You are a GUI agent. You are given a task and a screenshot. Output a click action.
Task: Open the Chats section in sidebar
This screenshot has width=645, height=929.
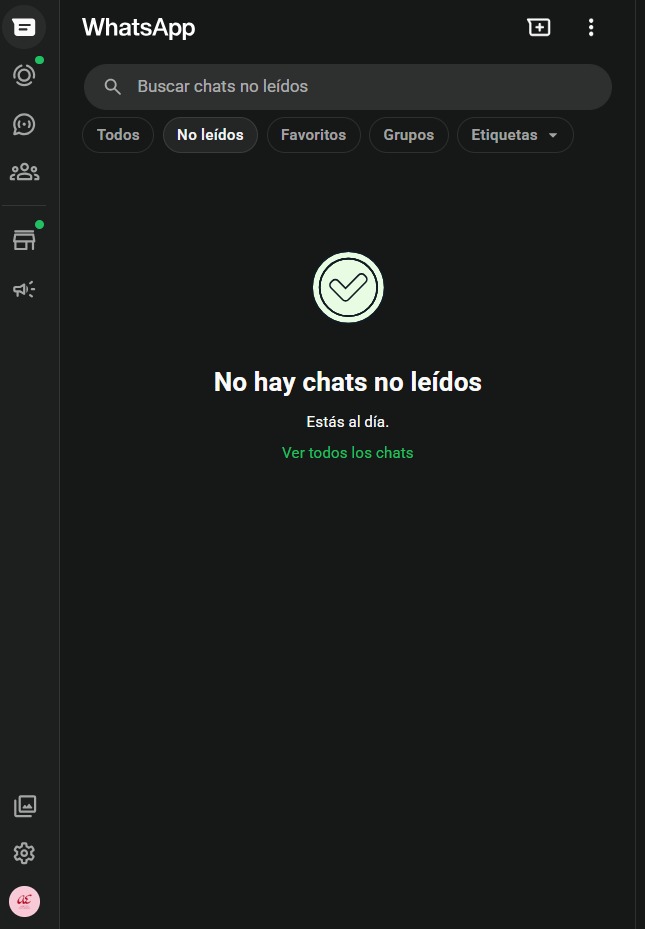(24, 27)
